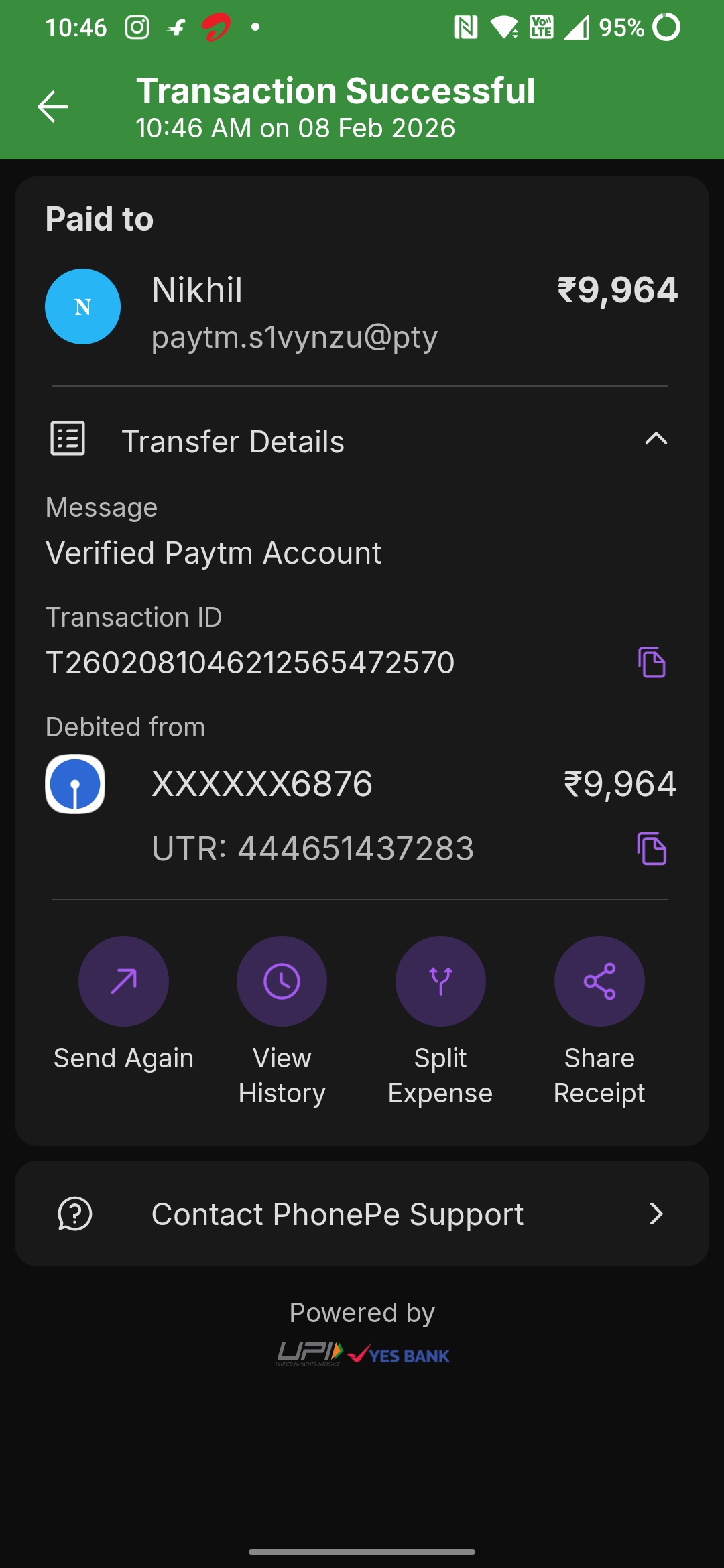This screenshot has height=1568, width=724.
Task: Select Split Expense
Action: pyautogui.click(x=440, y=982)
